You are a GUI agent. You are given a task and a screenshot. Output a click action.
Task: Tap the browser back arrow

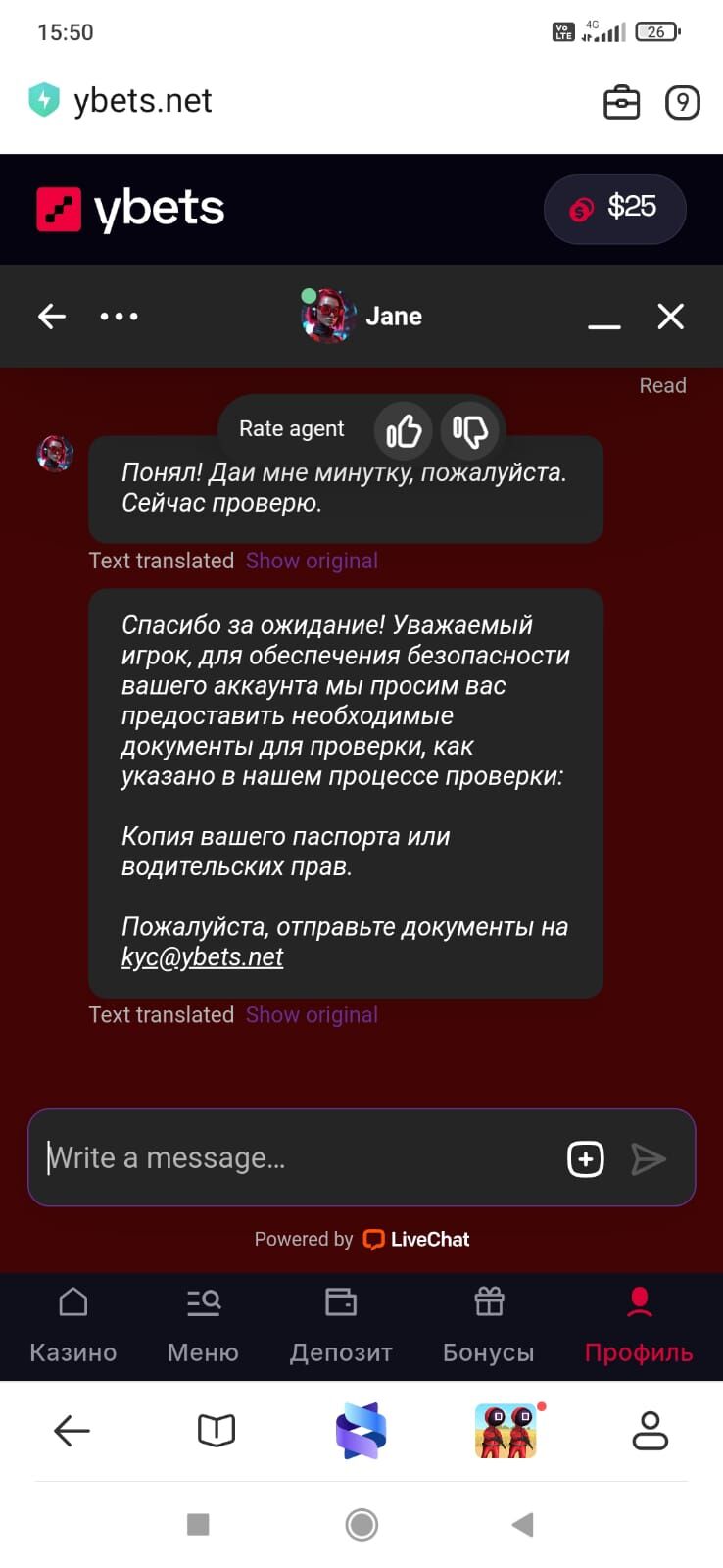(72, 1431)
